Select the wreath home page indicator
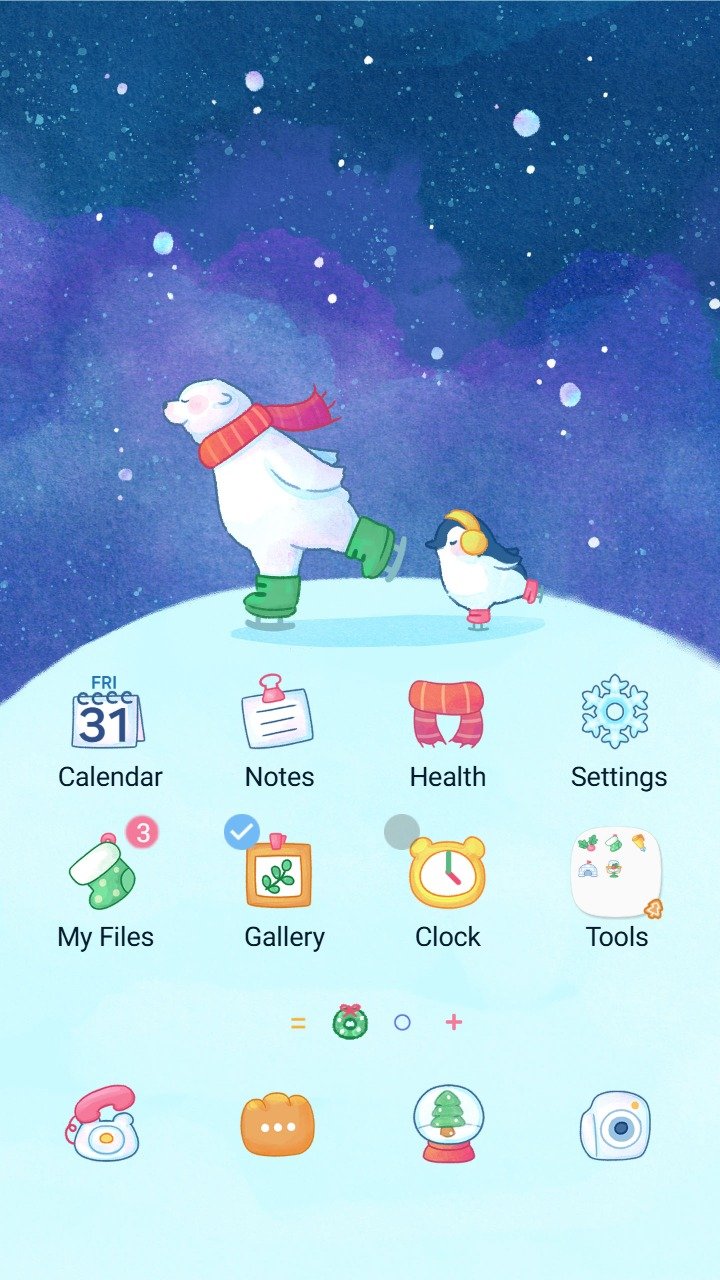The image size is (720, 1280). point(350,1022)
